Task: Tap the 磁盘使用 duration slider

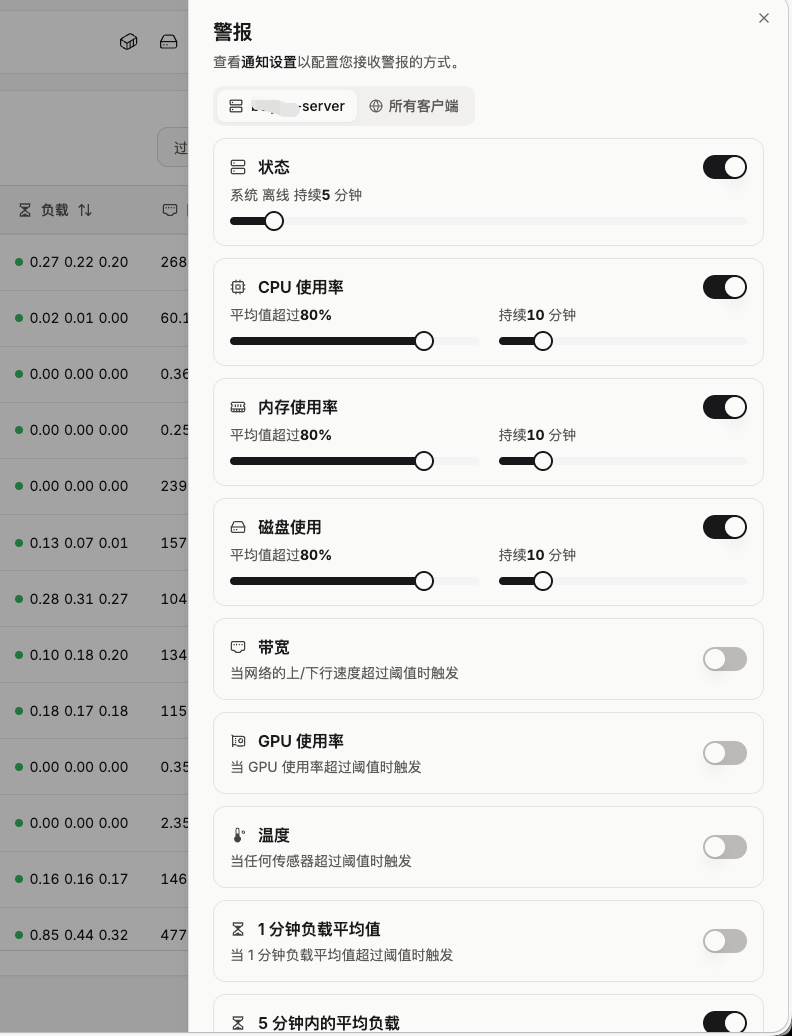Action: 543,581
